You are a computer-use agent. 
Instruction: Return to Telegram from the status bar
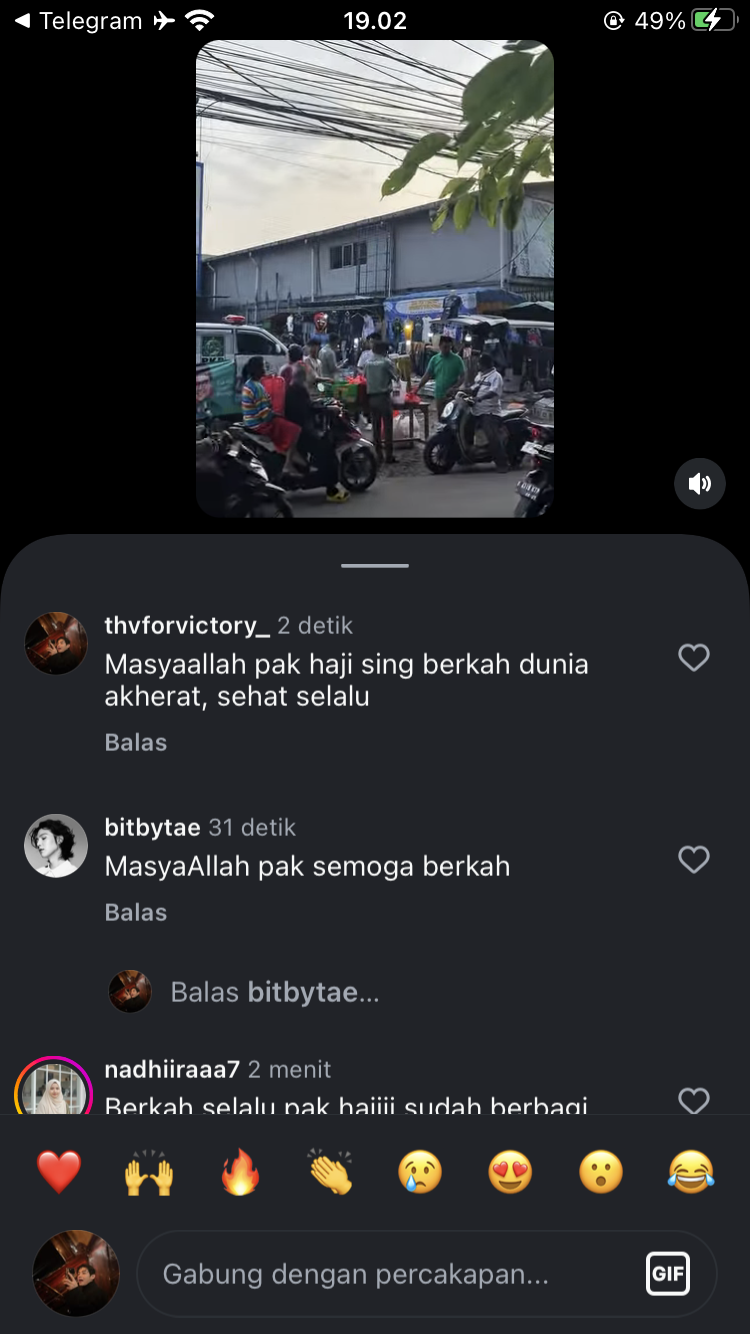78,21
